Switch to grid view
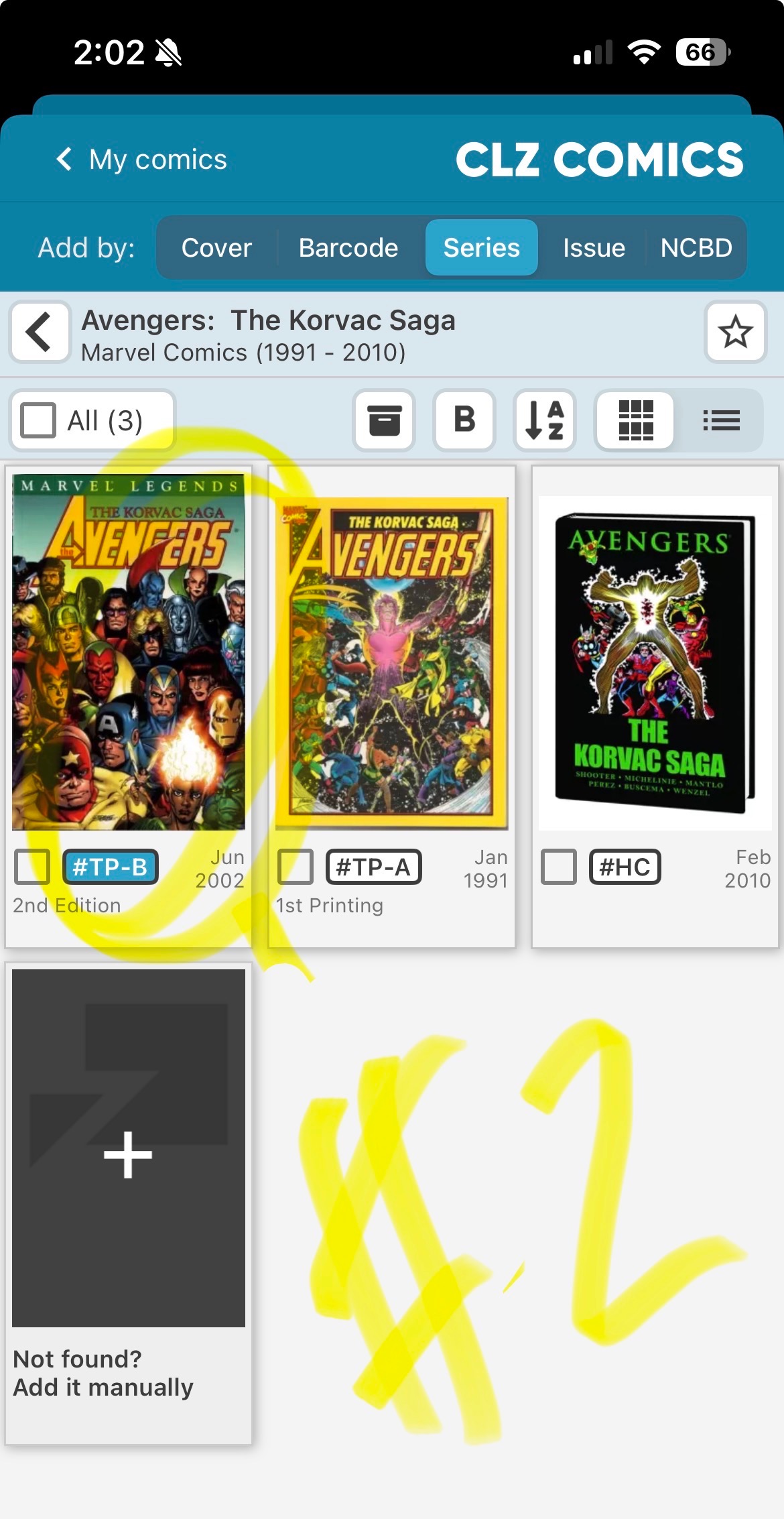The image size is (784, 1519). [x=635, y=420]
